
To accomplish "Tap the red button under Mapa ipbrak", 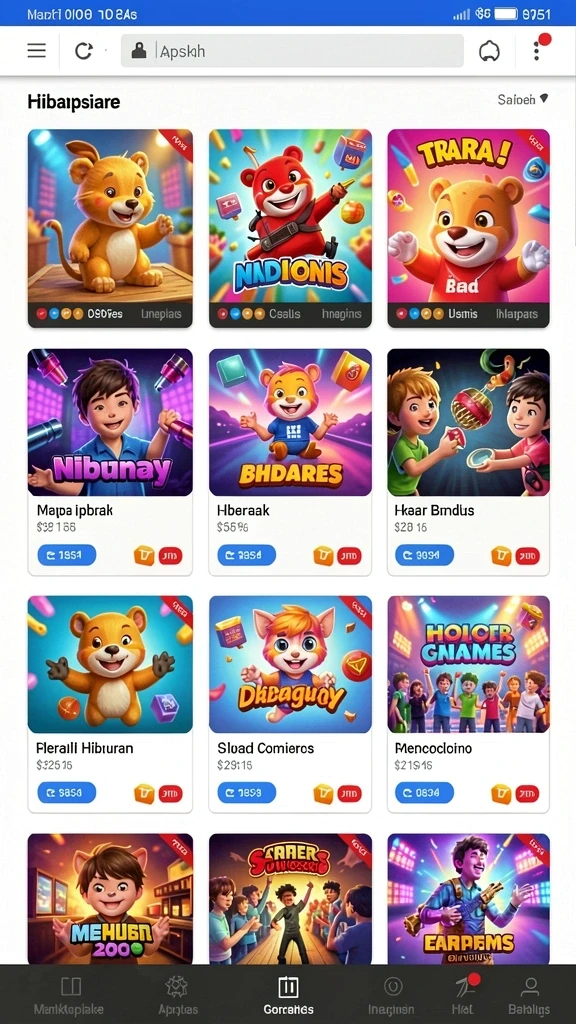I will 170,556.
